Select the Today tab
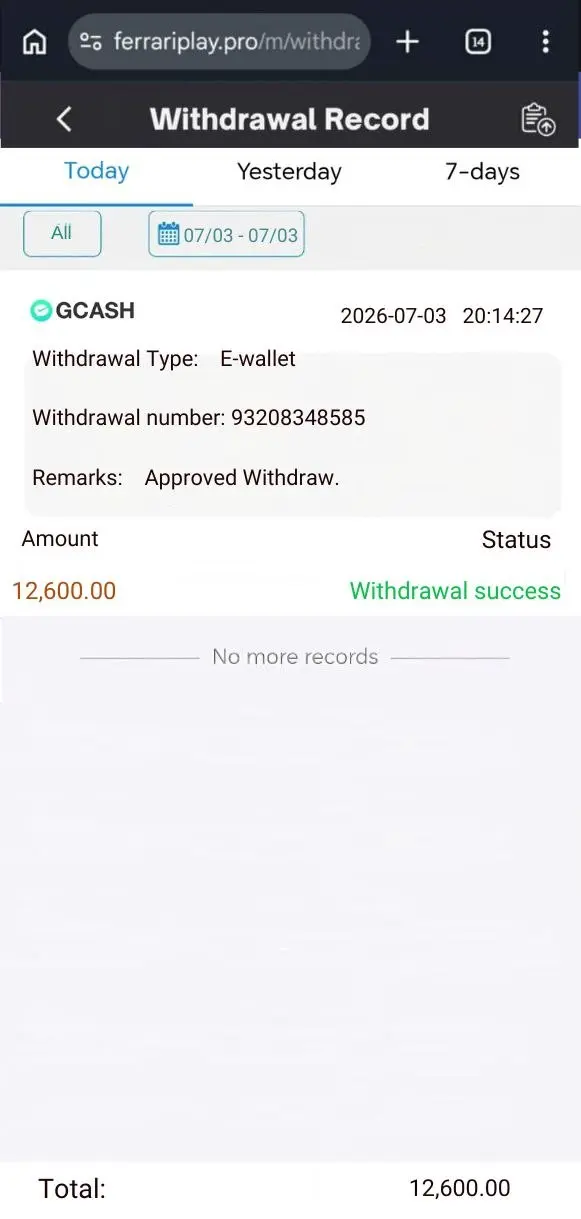Screen dimensions: 581x1219 [96, 171]
